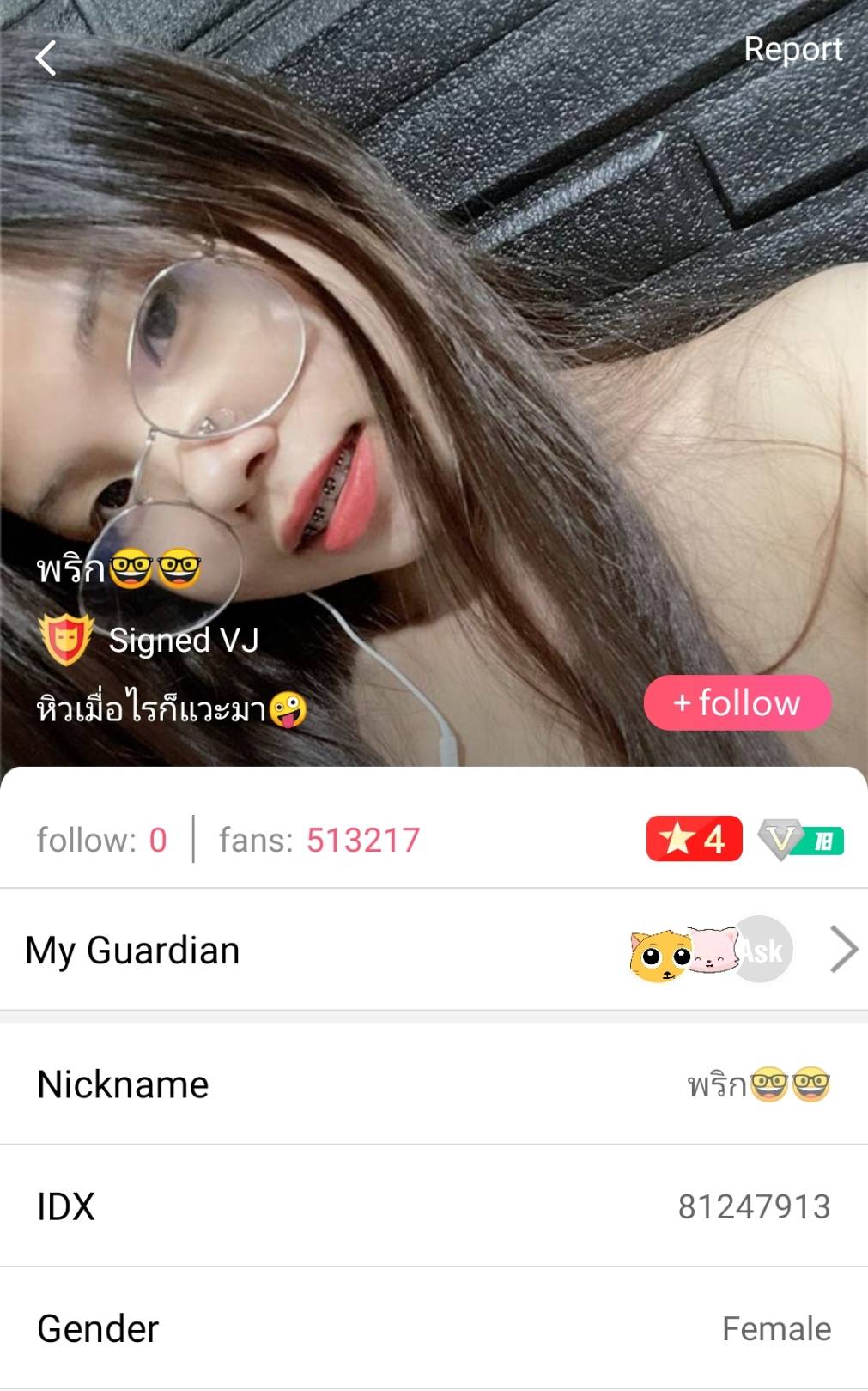Go back using the top arrow
868x1391 pixels.
46,58
